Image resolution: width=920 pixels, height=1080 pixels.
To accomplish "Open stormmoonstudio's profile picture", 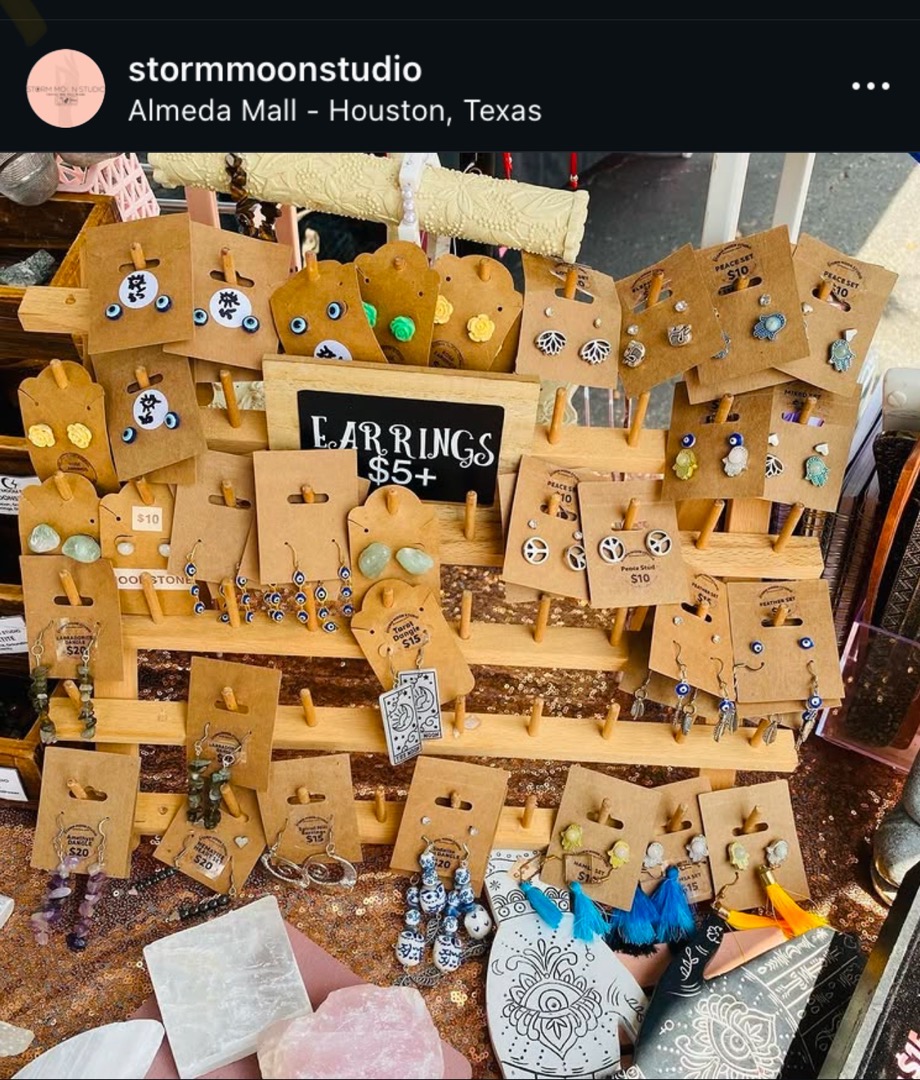I will point(66,88).
